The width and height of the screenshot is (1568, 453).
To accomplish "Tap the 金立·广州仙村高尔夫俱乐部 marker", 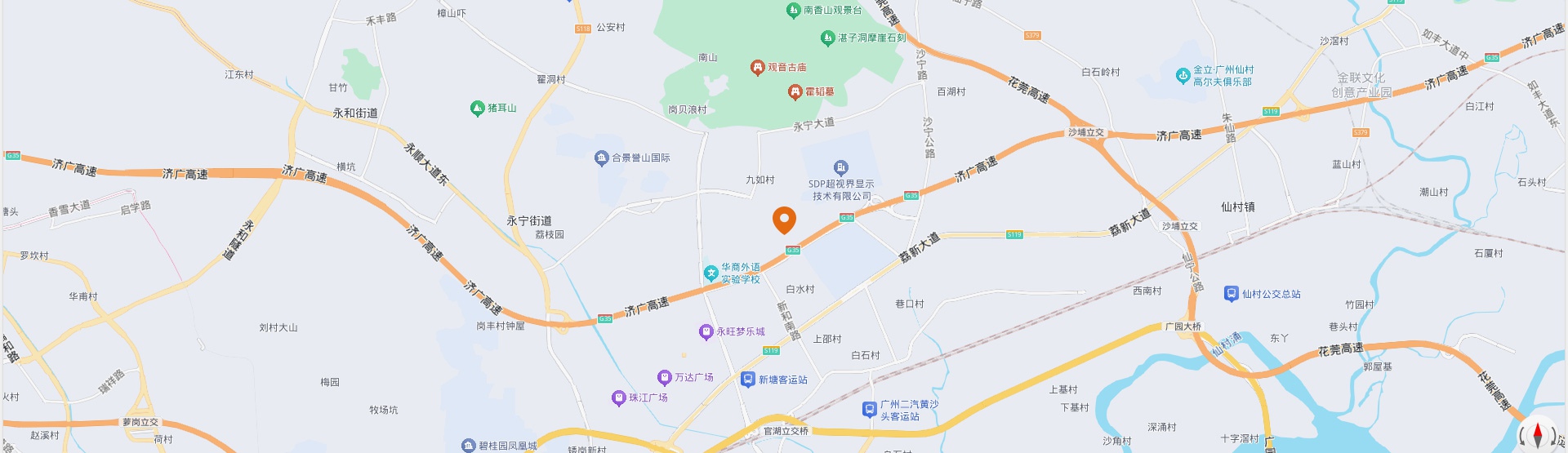I will pyautogui.click(x=1183, y=76).
